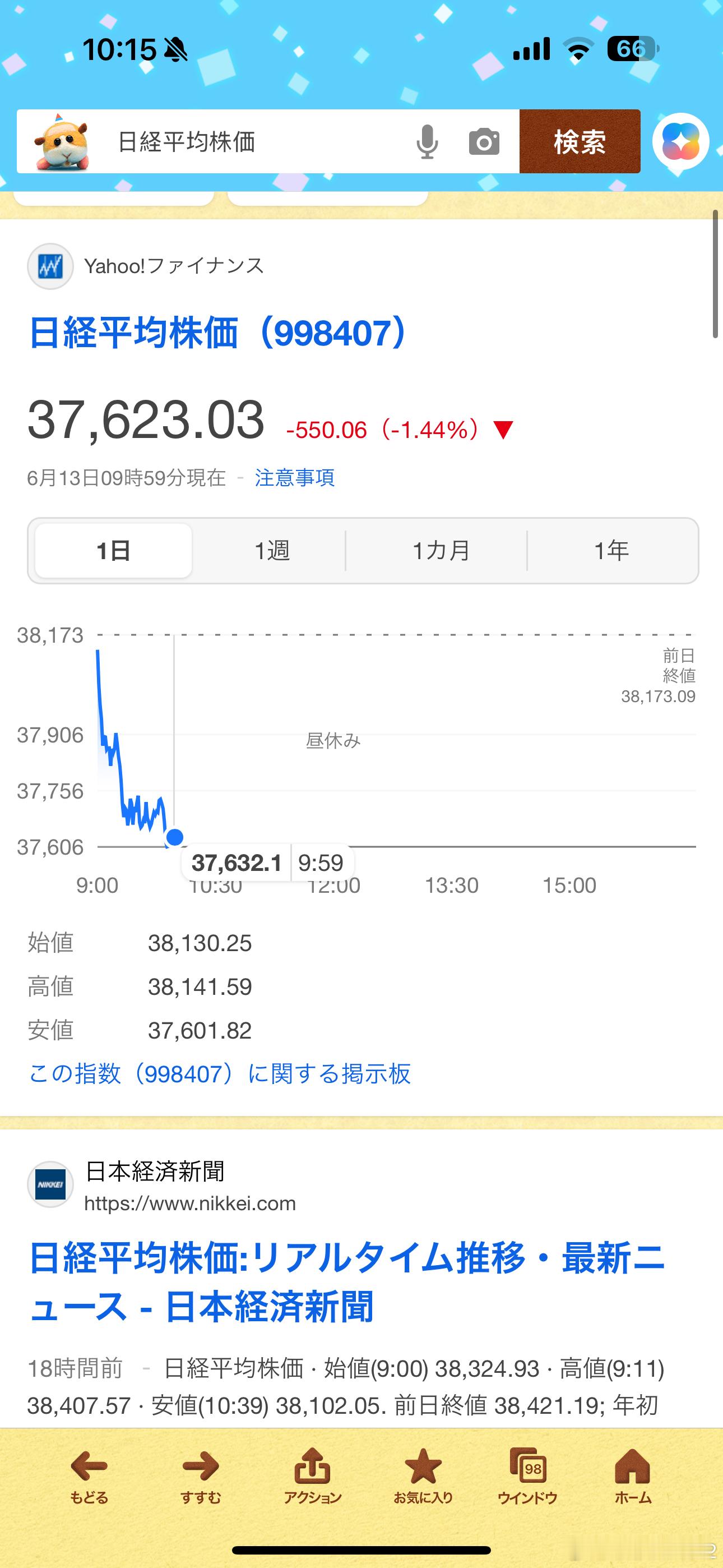
Task: Switch chart to 1年
Action: tap(611, 551)
